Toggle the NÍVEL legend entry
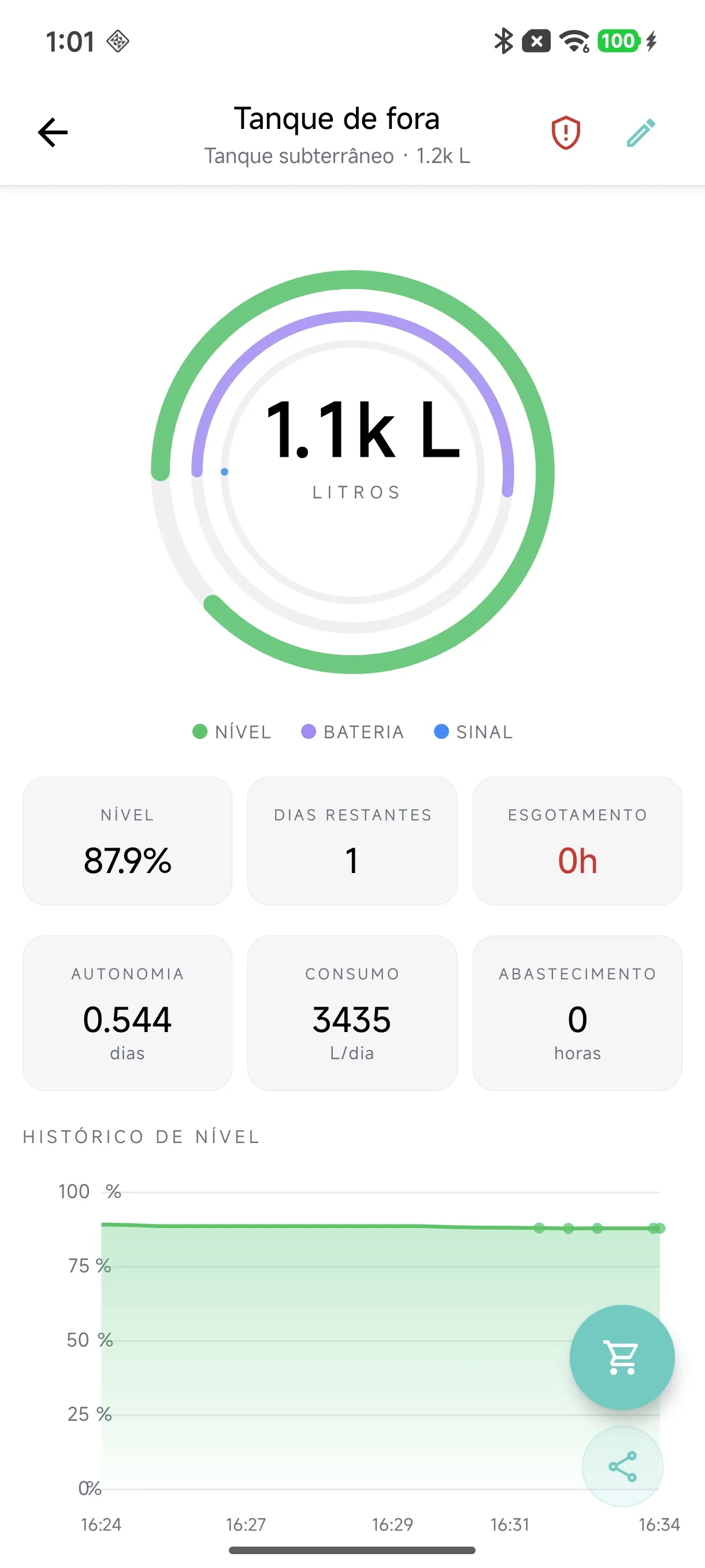 tap(232, 733)
